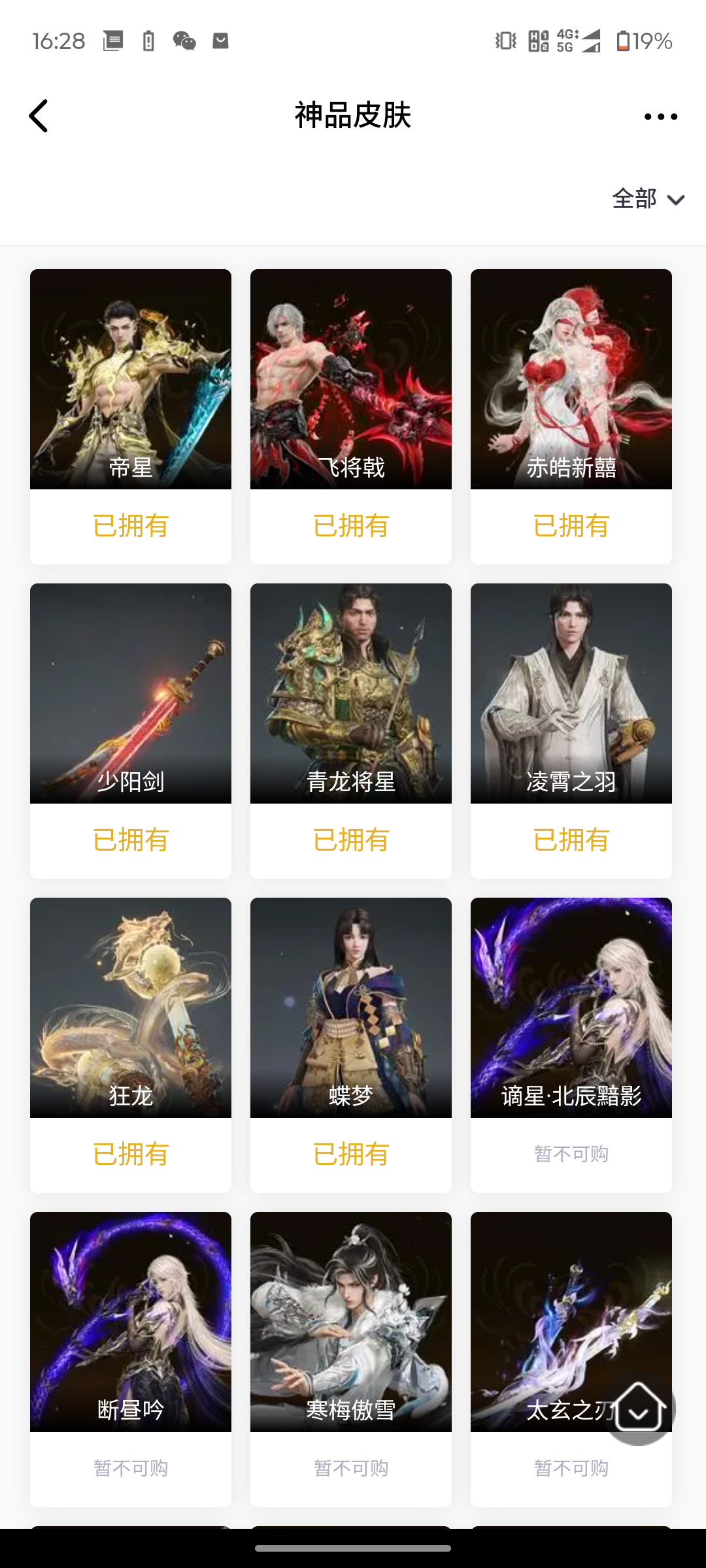Open the more options (...) menu
706x1568 pixels.
coord(660,116)
